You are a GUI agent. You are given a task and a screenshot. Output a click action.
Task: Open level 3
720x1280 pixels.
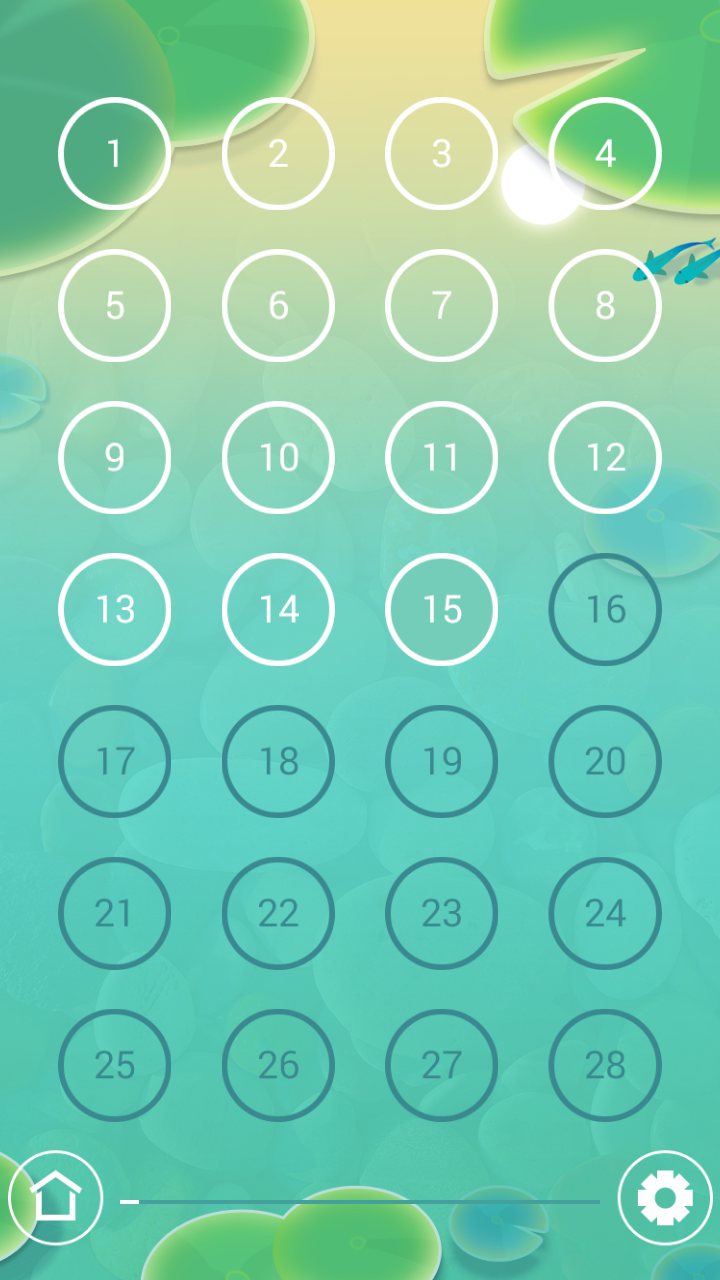coord(441,153)
